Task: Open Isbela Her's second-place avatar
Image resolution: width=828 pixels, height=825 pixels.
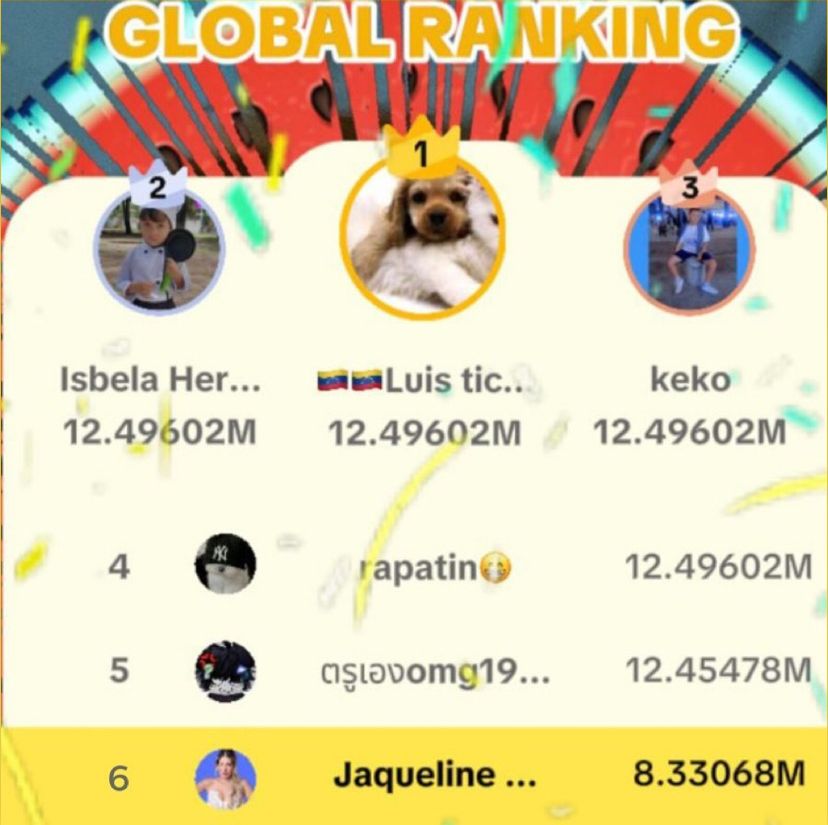Action: [160, 250]
